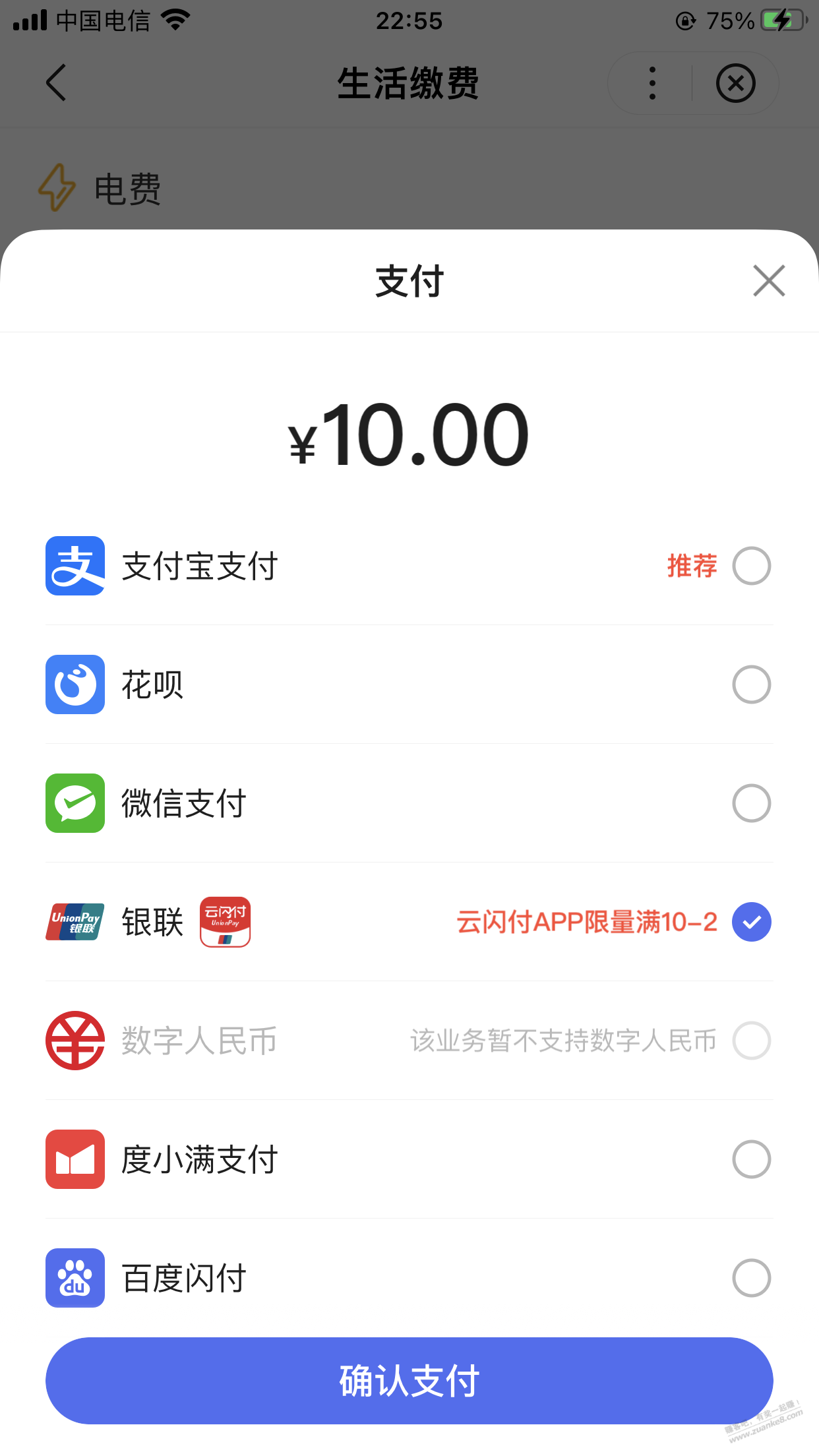Tap the 银联 云闪付 payment option
819x1456 pixels.
(x=409, y=922)
